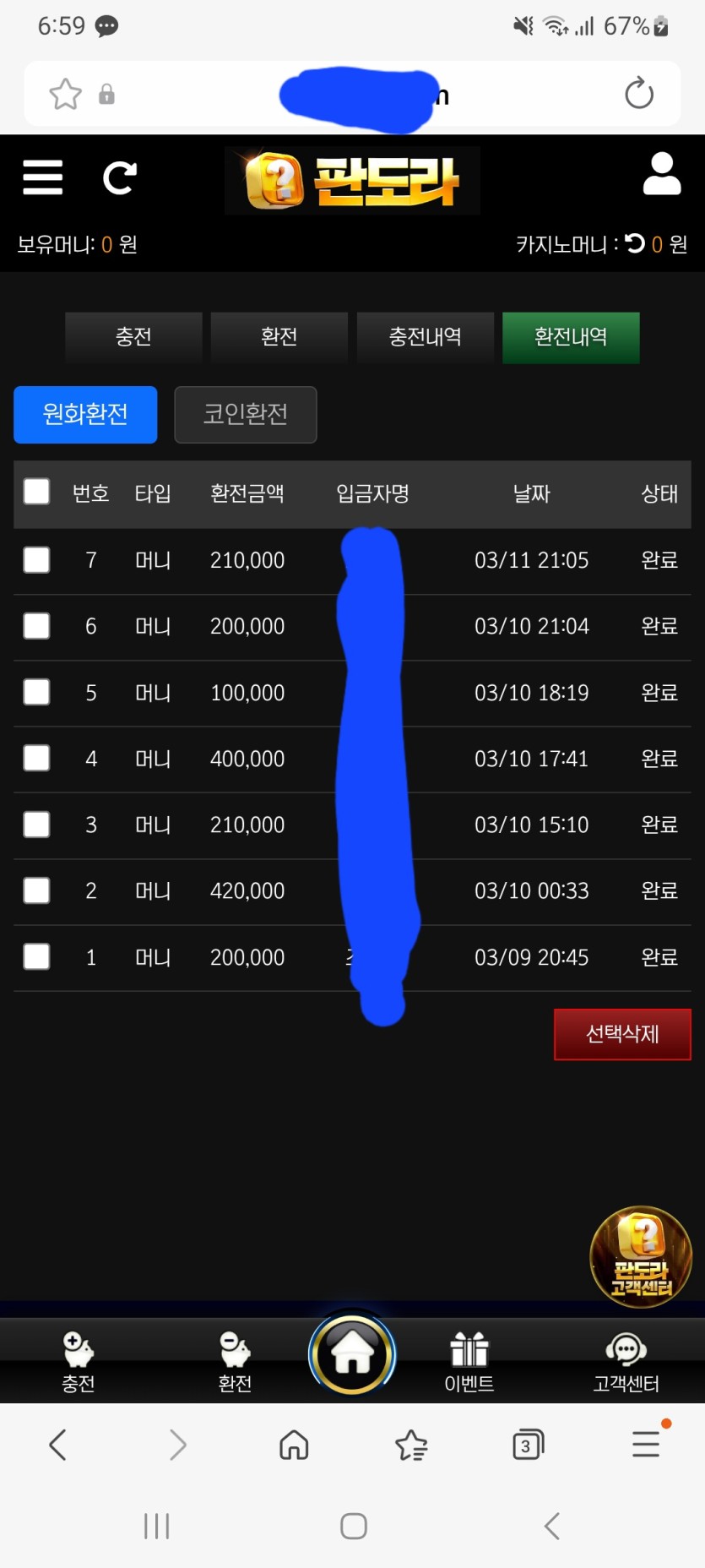Check the box for row number 1
Screen dimensions: 705x1568
(36, 956)
